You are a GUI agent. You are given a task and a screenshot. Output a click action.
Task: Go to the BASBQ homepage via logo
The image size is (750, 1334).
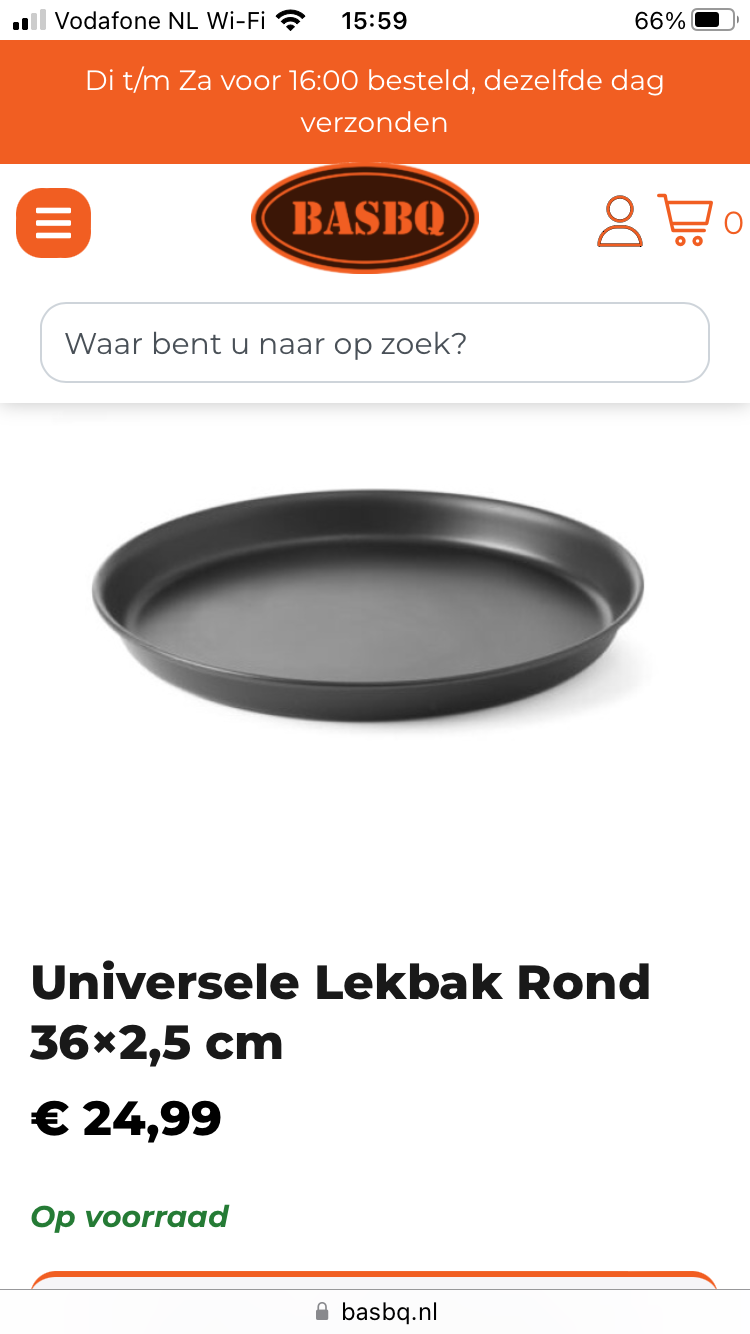365,219
